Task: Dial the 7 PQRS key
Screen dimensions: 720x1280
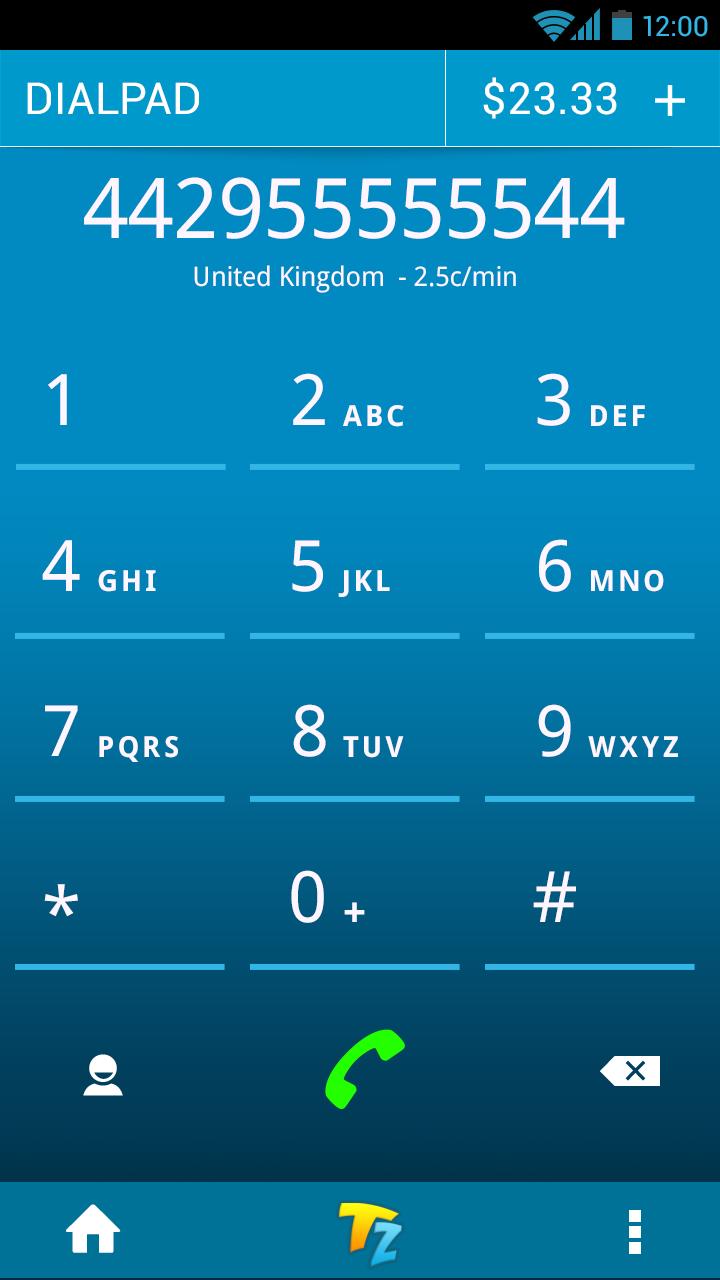Action: pos(120,735)
